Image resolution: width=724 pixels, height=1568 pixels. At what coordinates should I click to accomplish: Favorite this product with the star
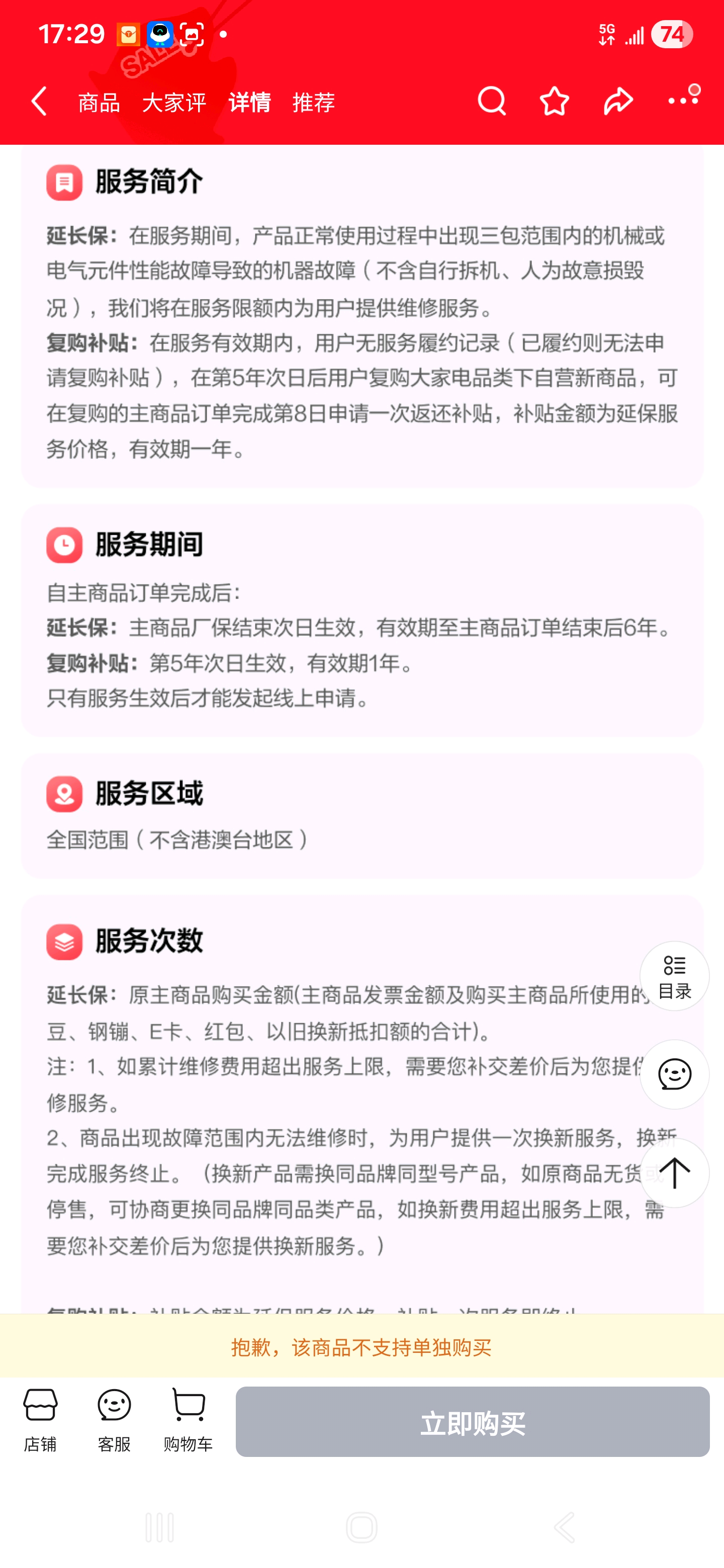click(554, 101)
